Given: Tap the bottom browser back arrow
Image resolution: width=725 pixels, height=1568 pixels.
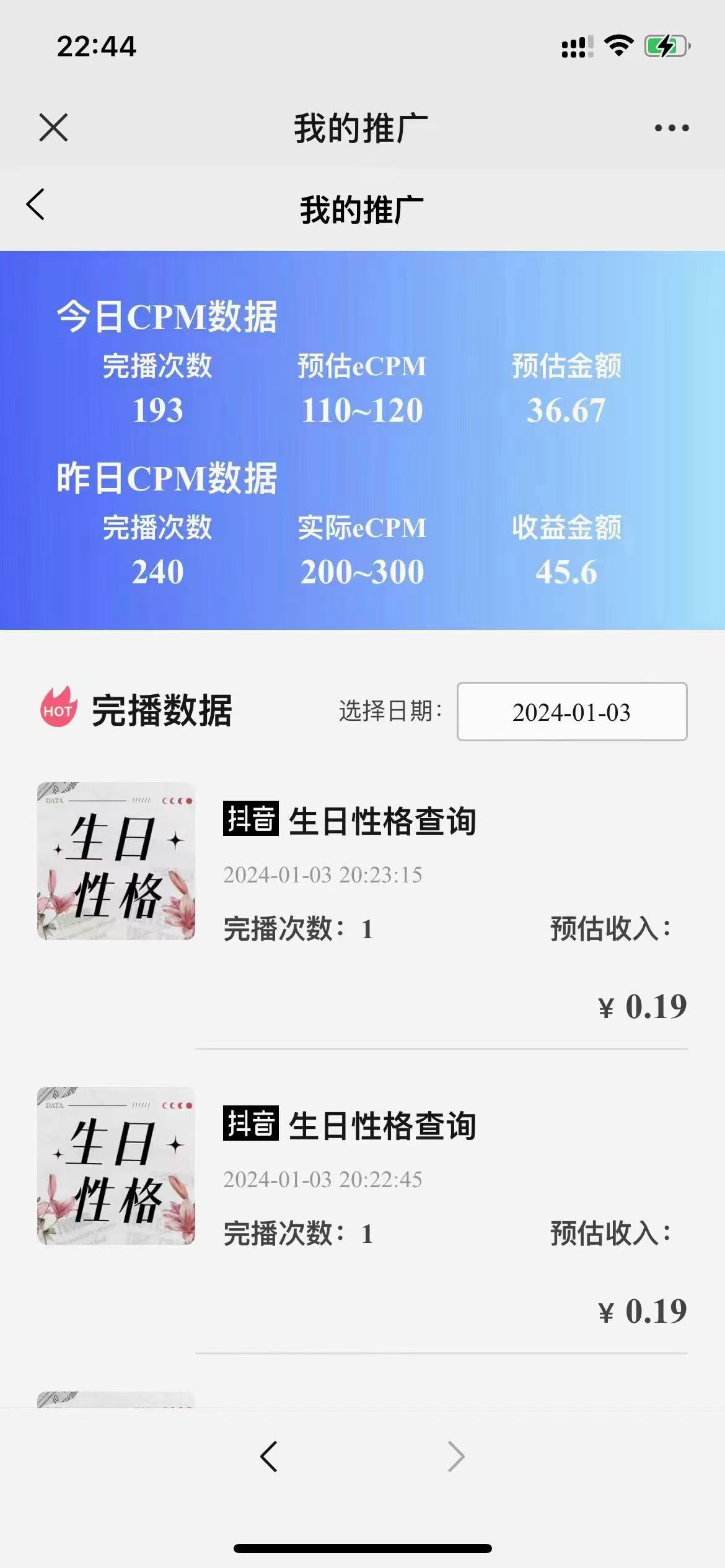Looking at the screenshot, I should point(269,1457).
